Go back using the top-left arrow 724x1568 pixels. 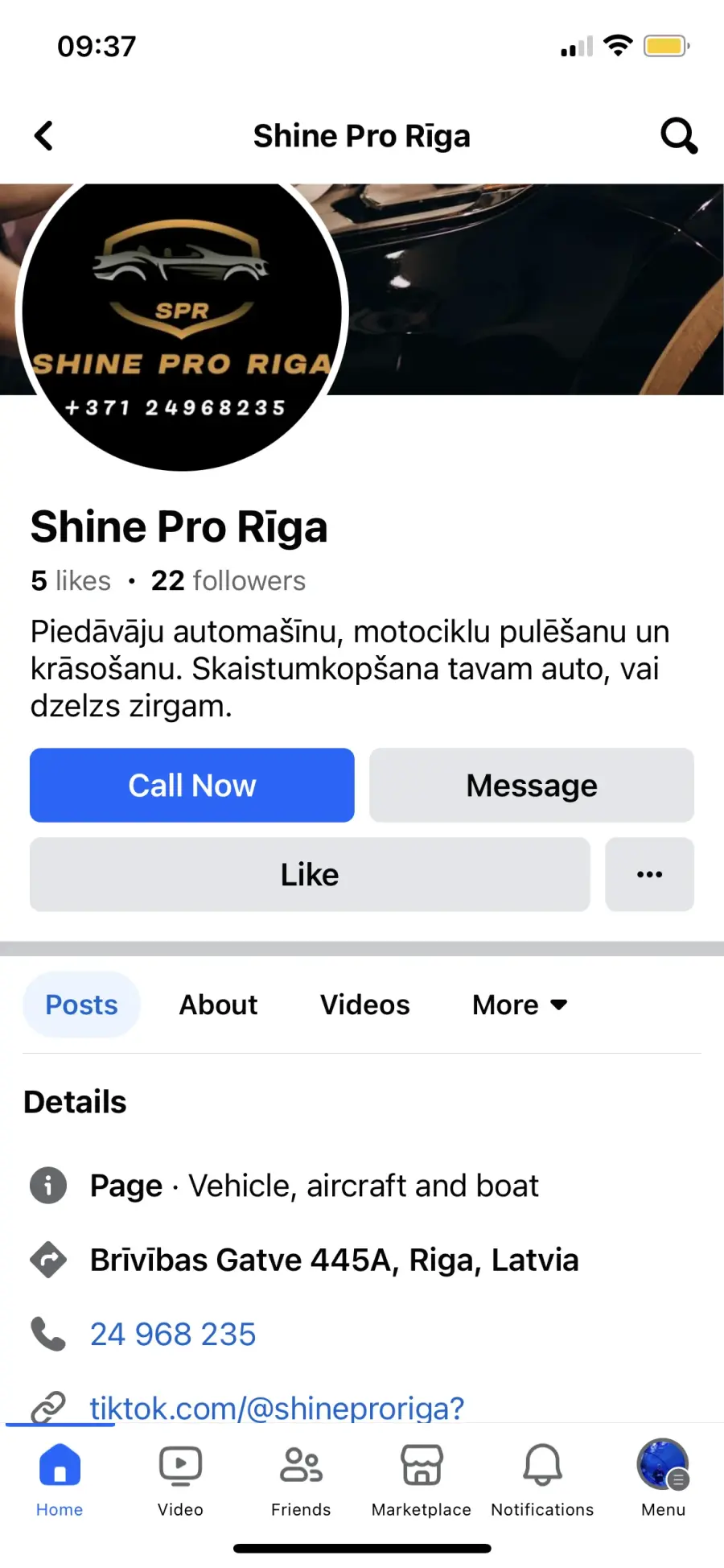pos(43,135)
